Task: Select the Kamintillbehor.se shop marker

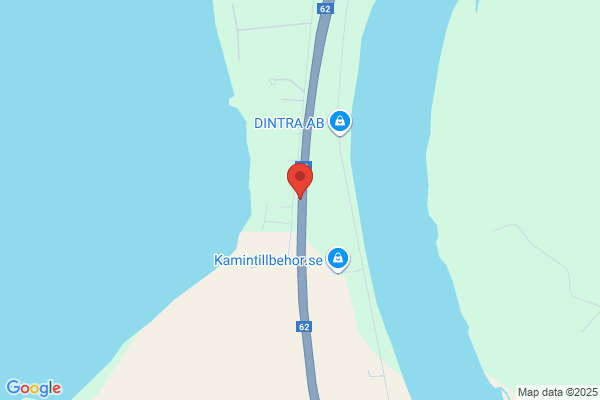Action: (x=338, y=259)
